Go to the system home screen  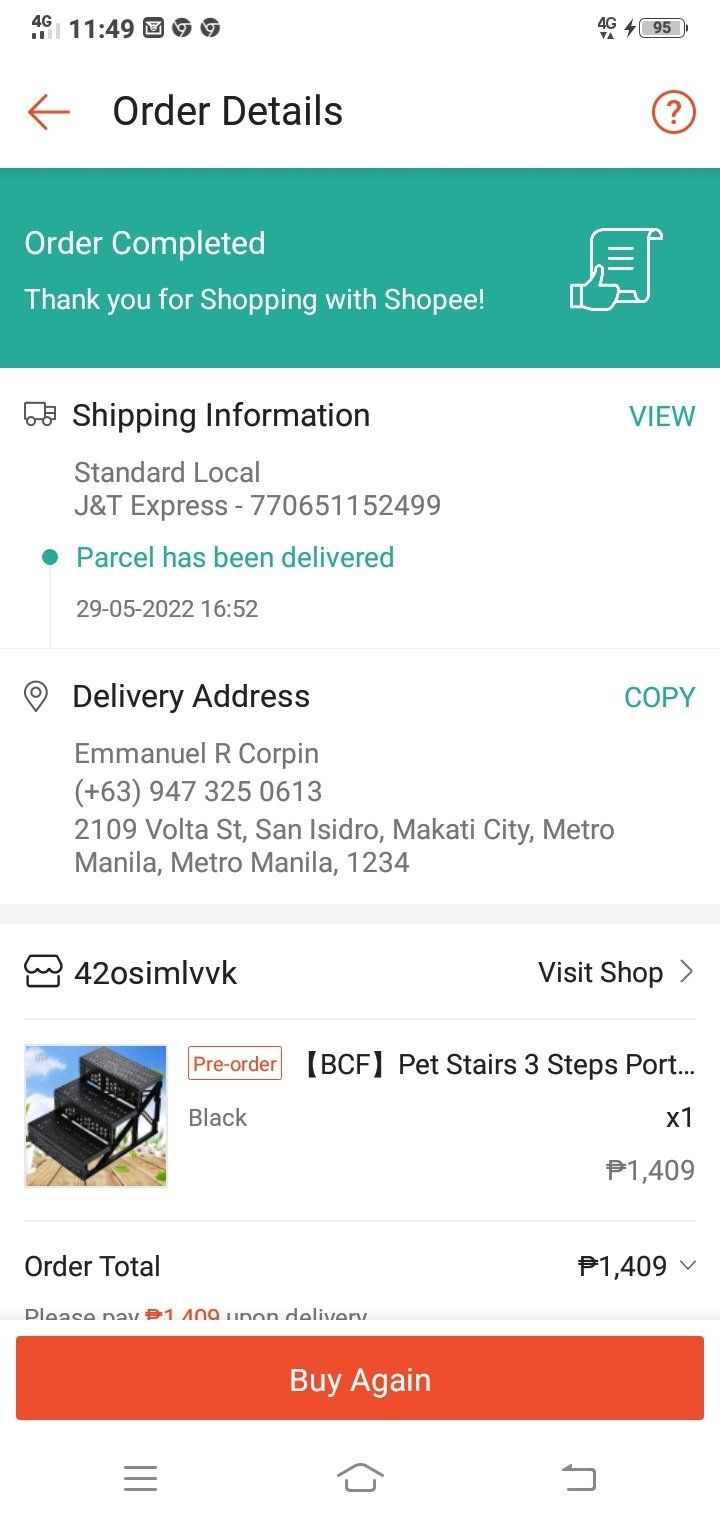click(360, 1477)
